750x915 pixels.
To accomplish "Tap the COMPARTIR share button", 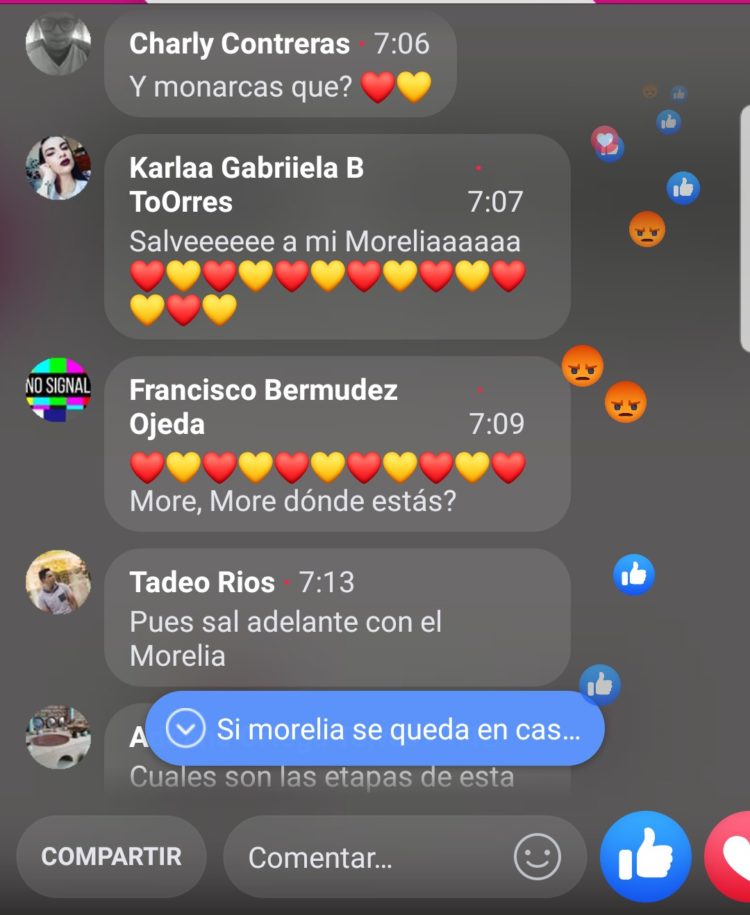I will point(111,857).
